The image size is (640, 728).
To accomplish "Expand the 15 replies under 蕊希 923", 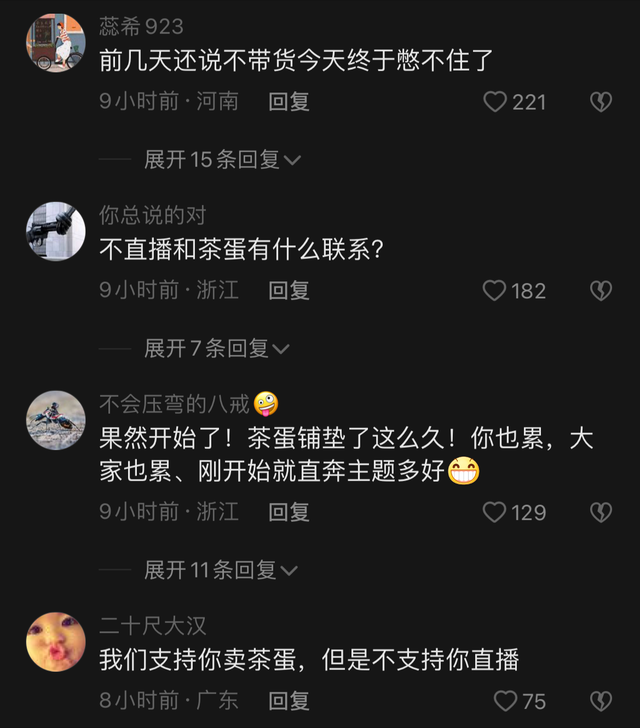I will (x=222, y=159).
